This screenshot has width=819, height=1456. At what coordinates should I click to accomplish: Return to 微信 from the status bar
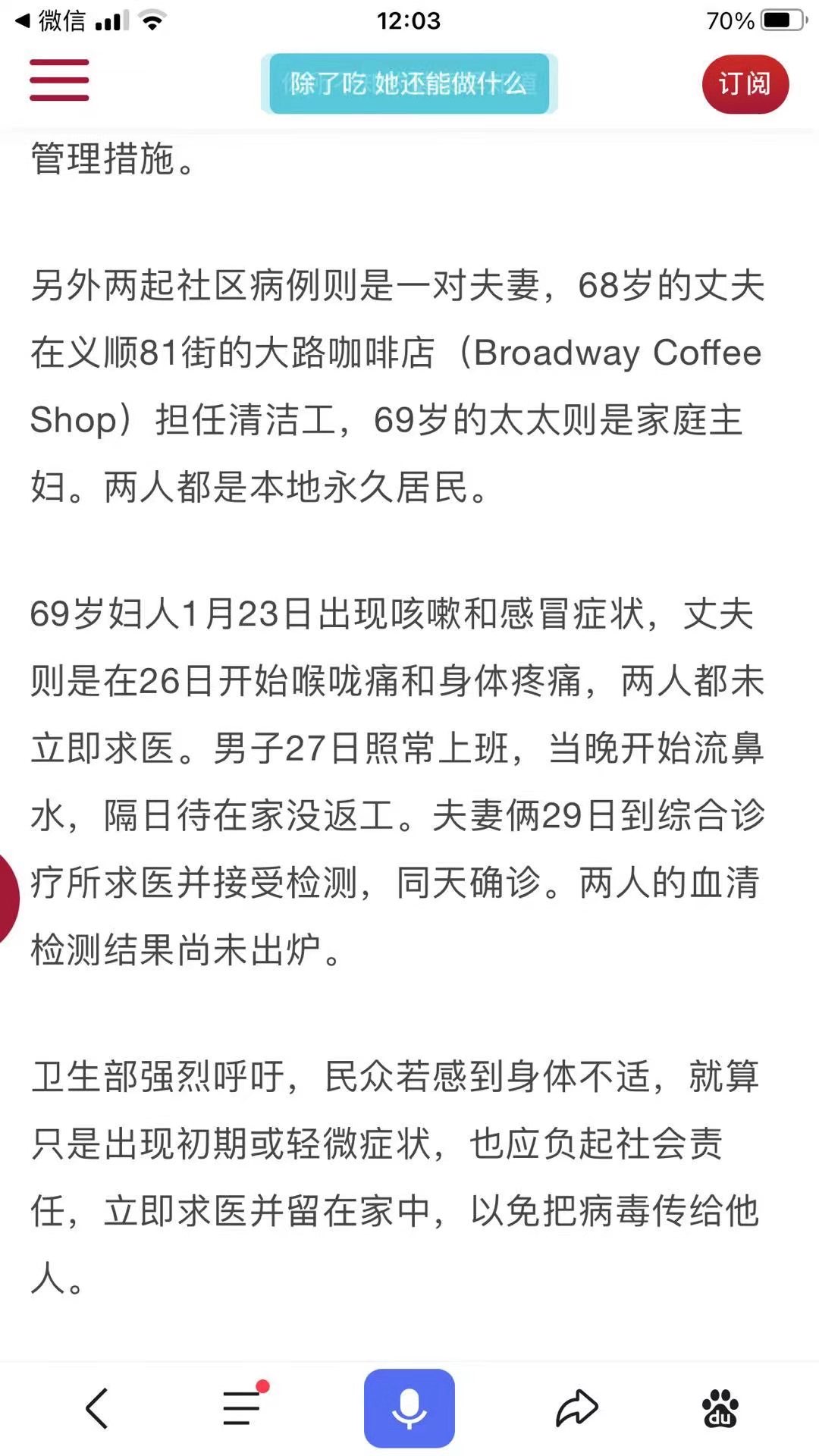tap(50, 20)
